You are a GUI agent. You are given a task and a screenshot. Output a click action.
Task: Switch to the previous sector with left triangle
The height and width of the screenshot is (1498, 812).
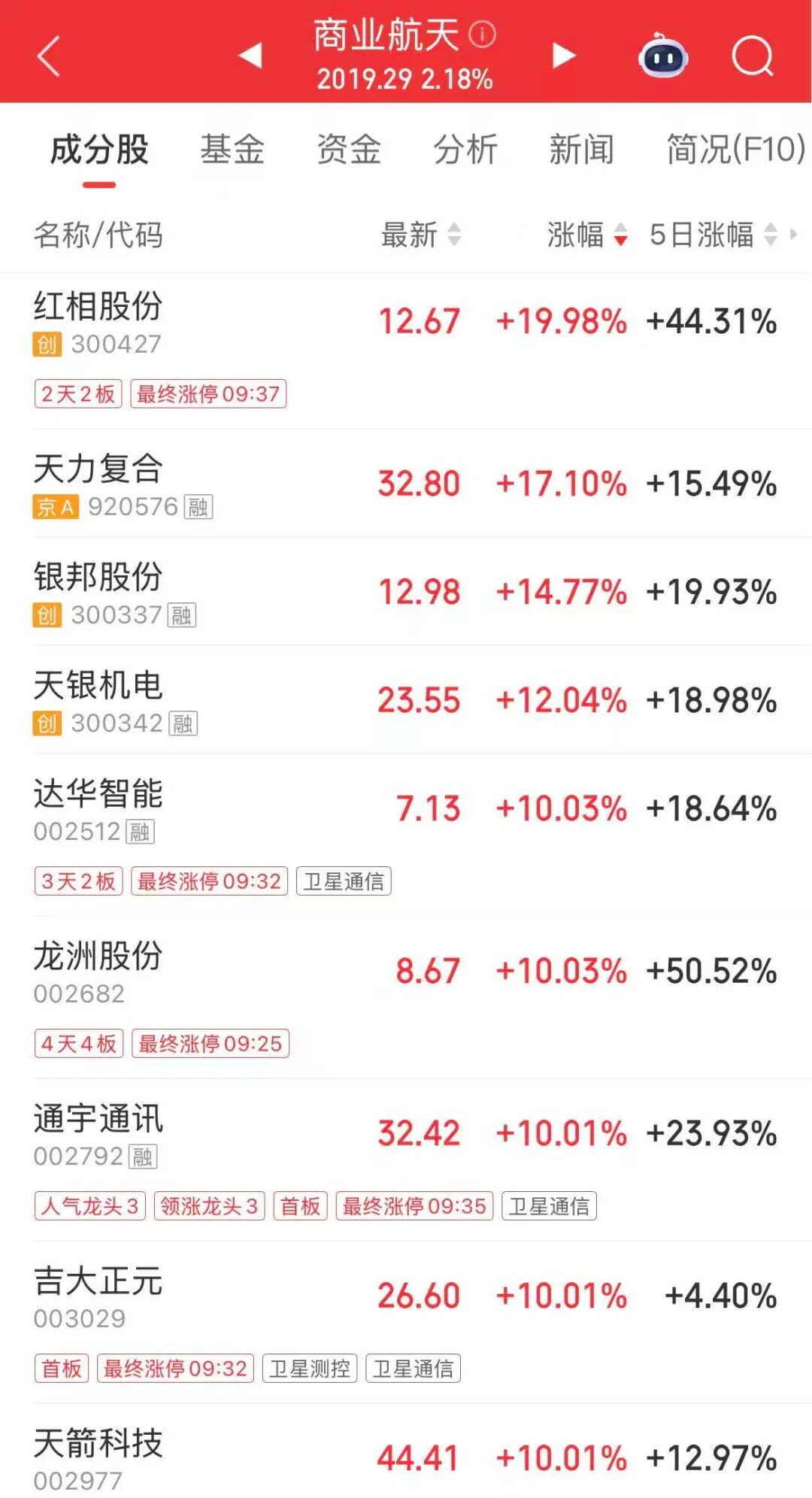tap(250, 56)
